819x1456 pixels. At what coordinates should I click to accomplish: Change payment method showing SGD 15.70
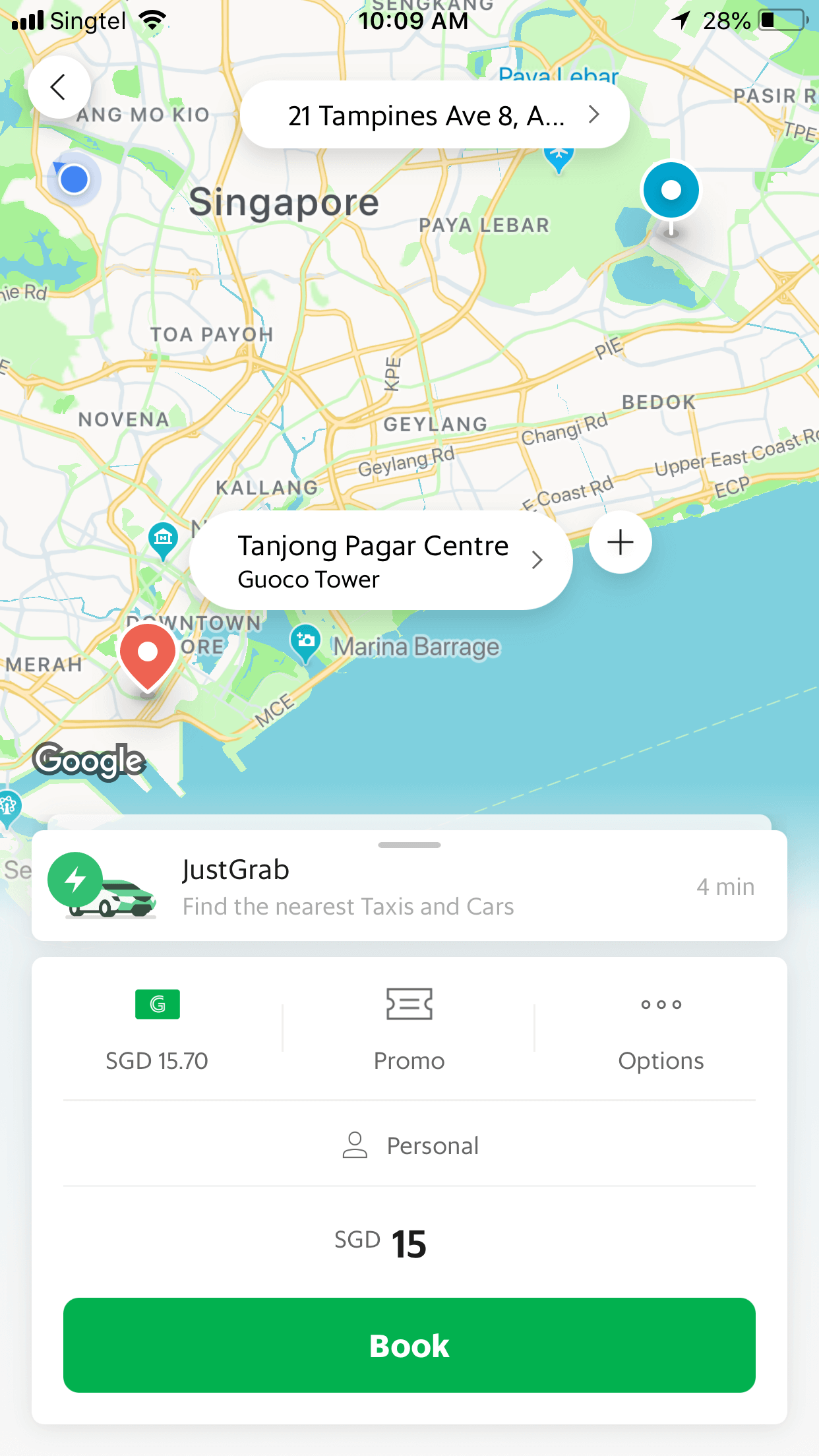157,1028
